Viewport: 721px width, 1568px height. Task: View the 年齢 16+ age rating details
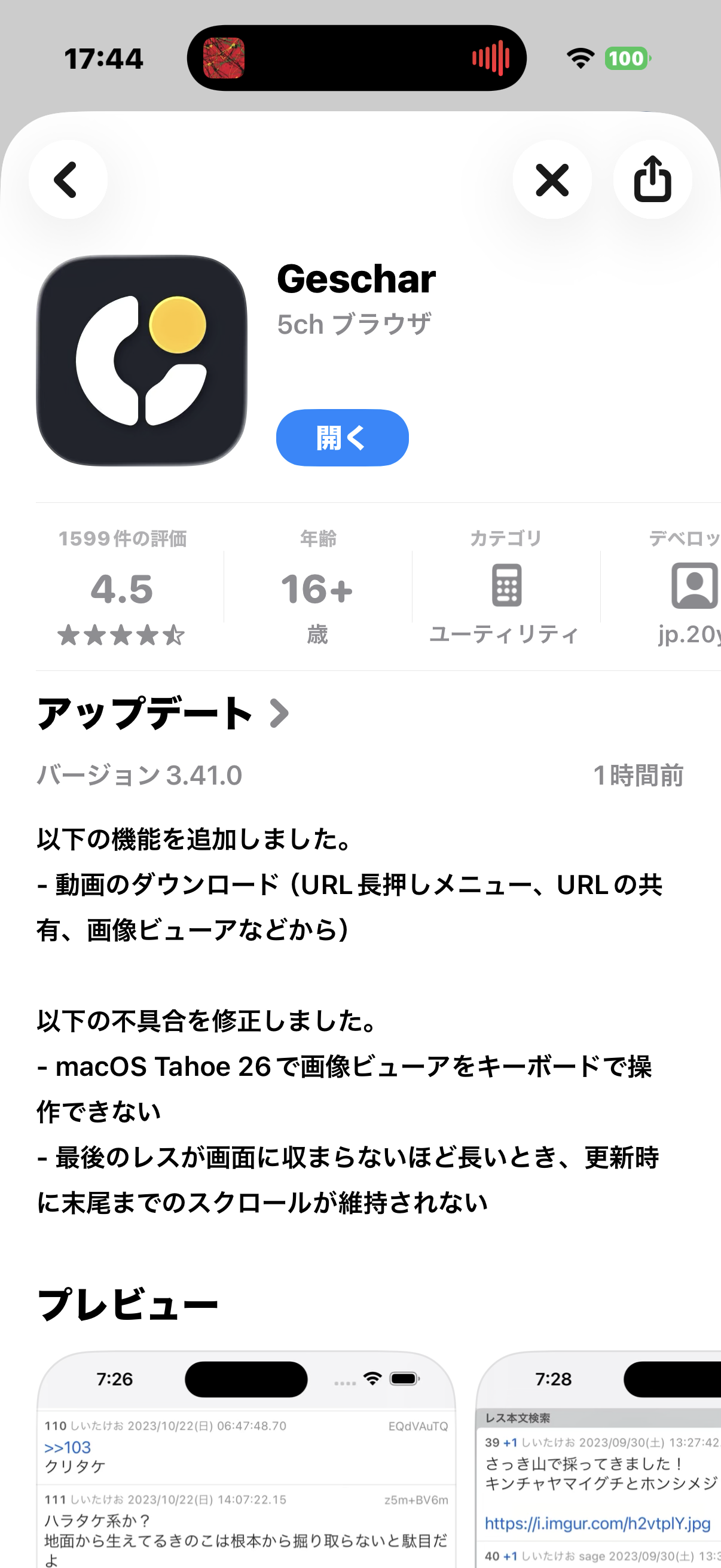(317, 587)
